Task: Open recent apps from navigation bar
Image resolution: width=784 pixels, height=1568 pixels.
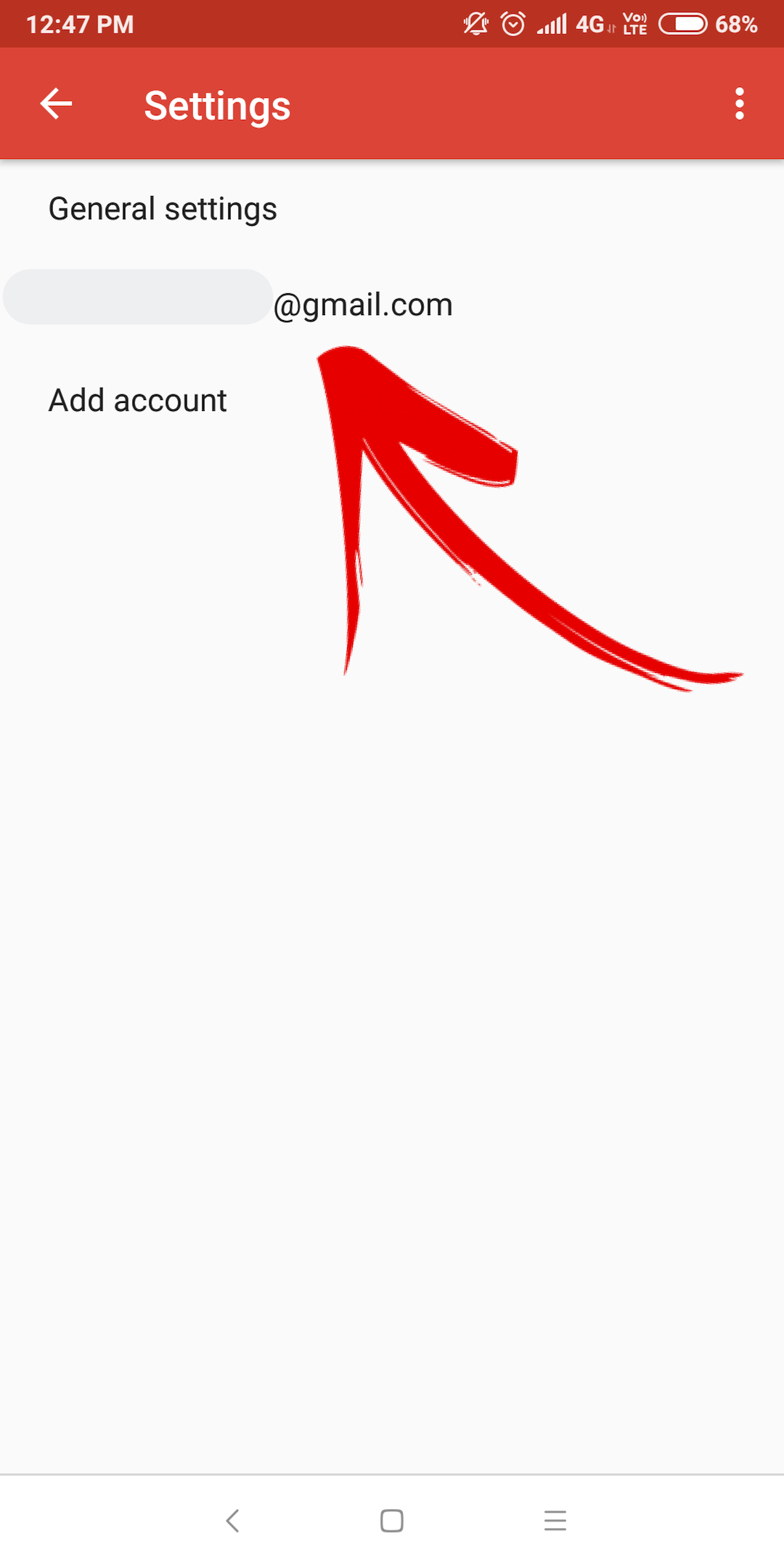Action: 555,1520
